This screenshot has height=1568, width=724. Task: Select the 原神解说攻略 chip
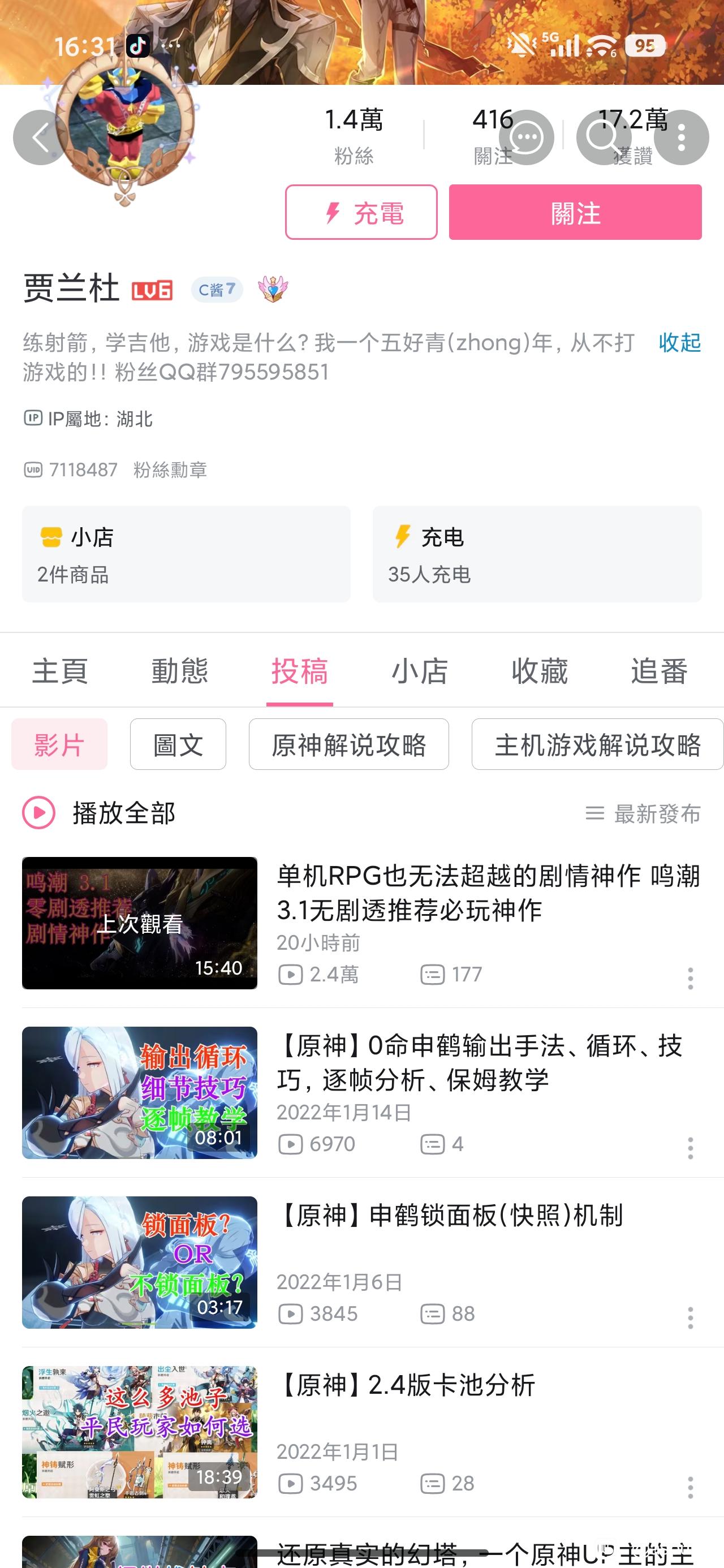[x=349, y=744]
